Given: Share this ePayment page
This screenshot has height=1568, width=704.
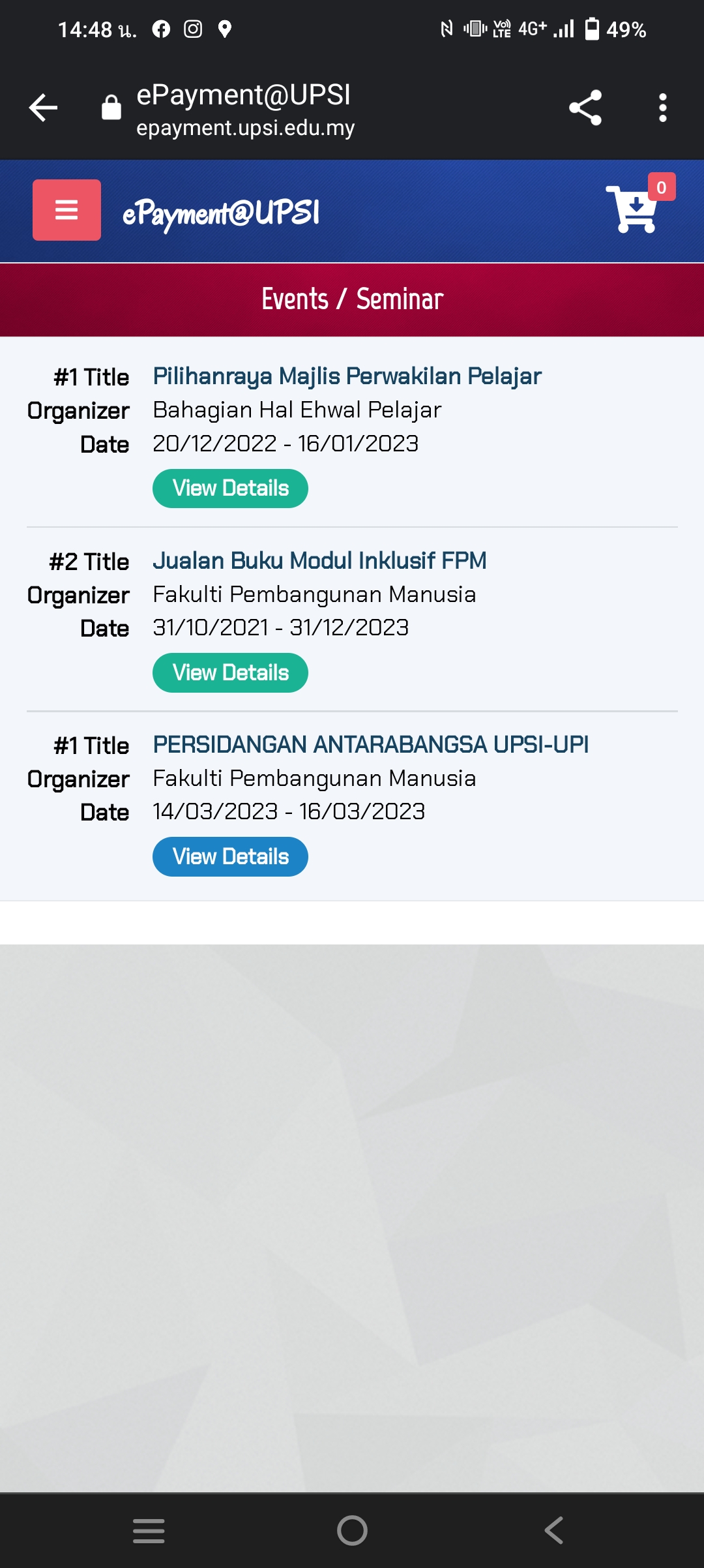Looking at the screenshot, I should click(x=585, y=108).
